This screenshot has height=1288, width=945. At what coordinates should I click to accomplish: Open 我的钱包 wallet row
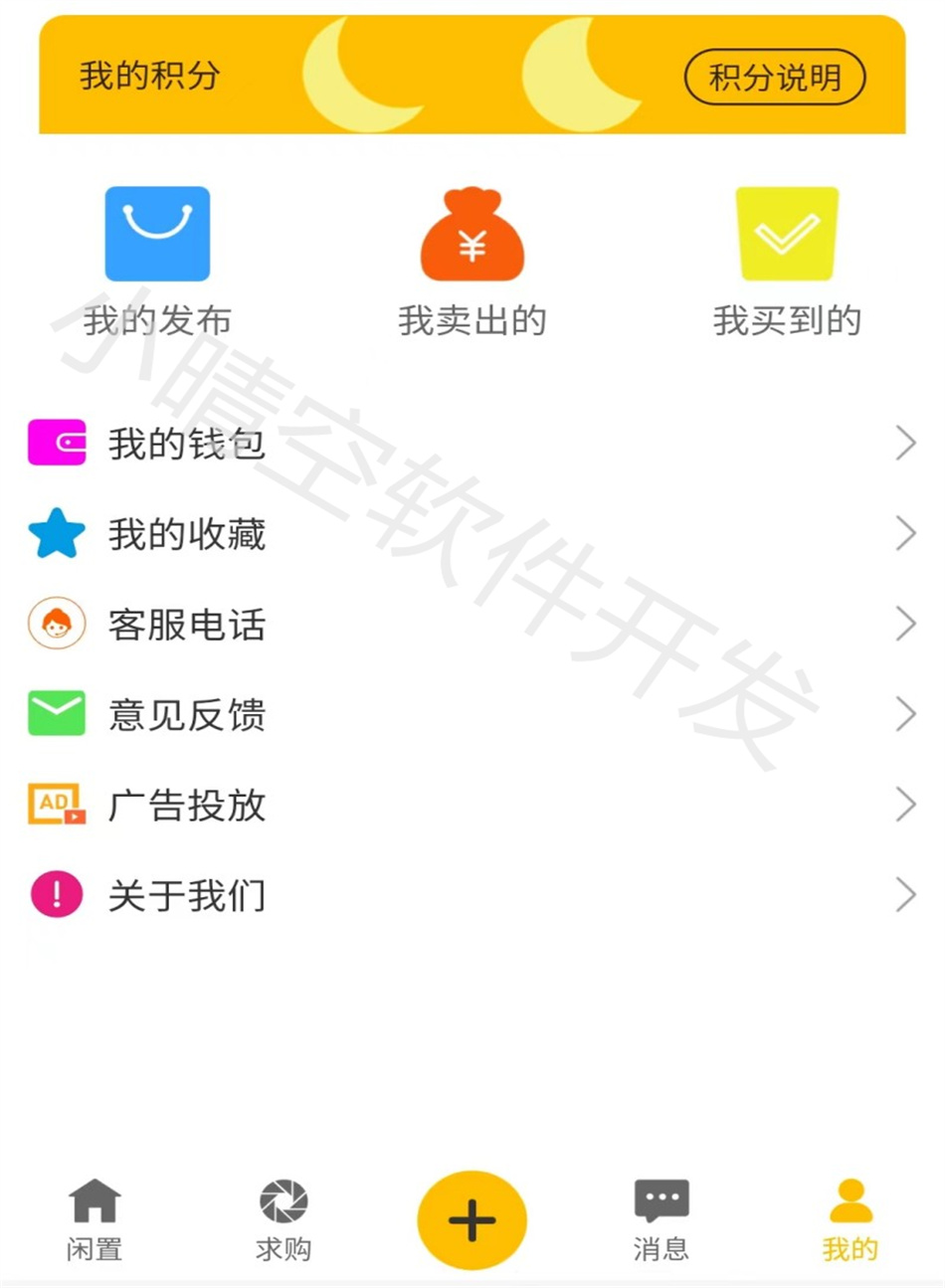(x=472, y=444)
